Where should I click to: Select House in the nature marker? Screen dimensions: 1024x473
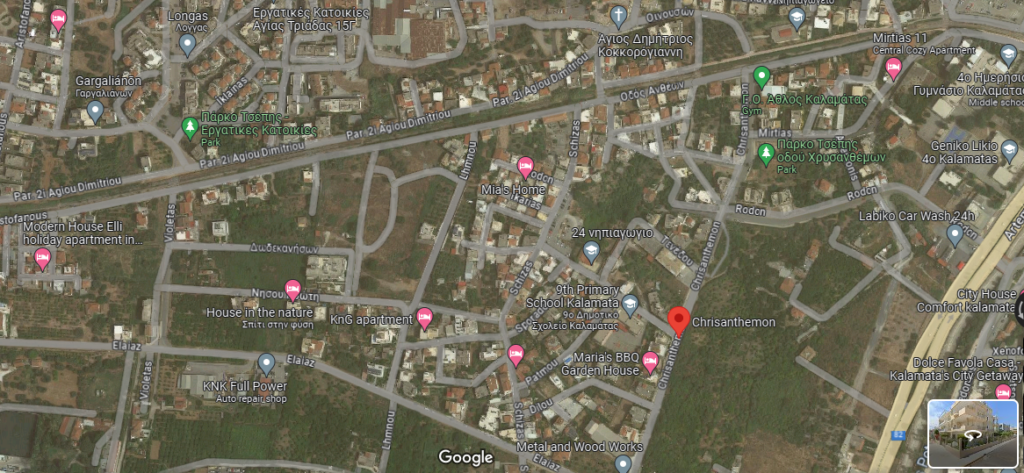pos(293,290)
